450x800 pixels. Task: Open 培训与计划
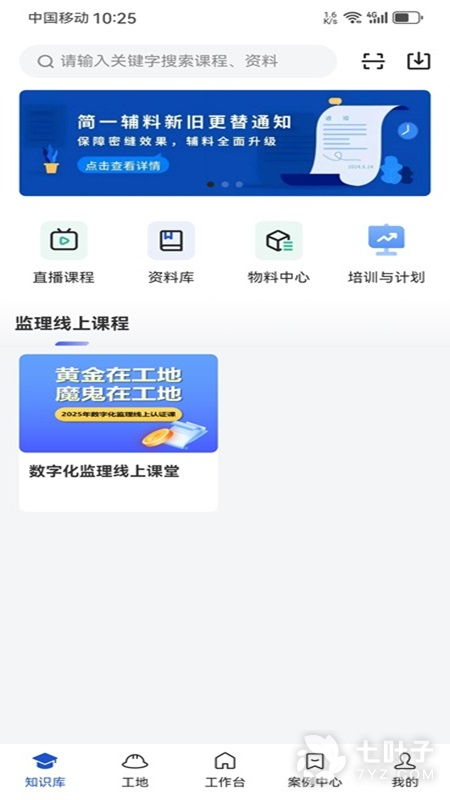pyautogui.click(x=386, y=253)
